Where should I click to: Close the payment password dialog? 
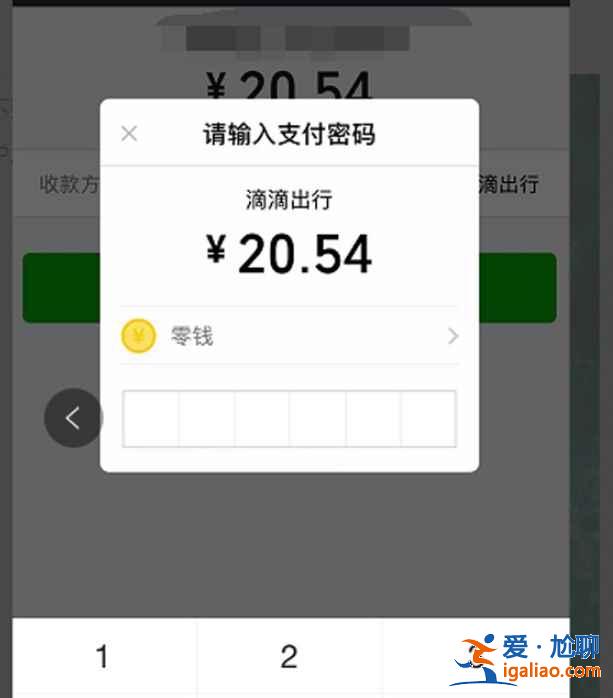click(129, 134)
